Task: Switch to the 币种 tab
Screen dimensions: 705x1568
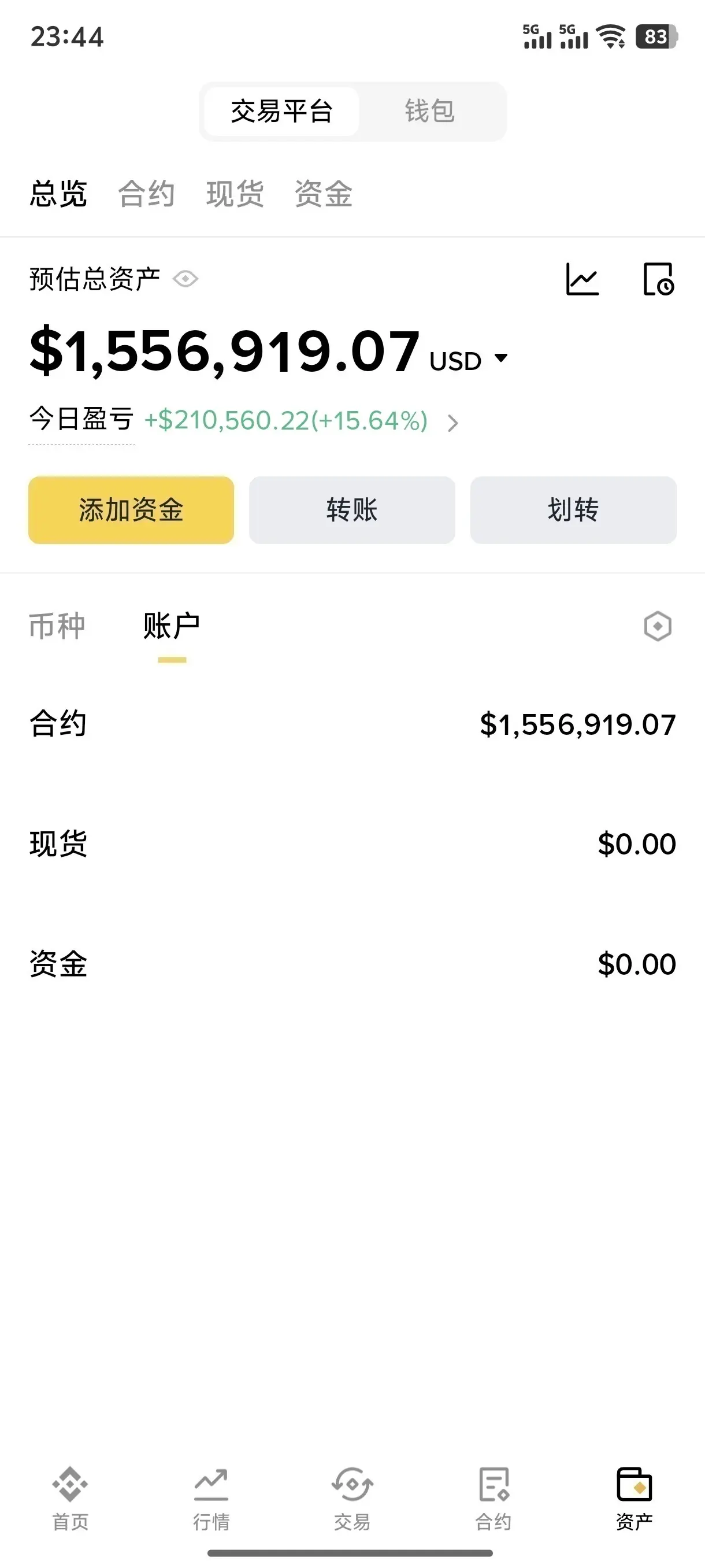Action: tap(57, 626)
